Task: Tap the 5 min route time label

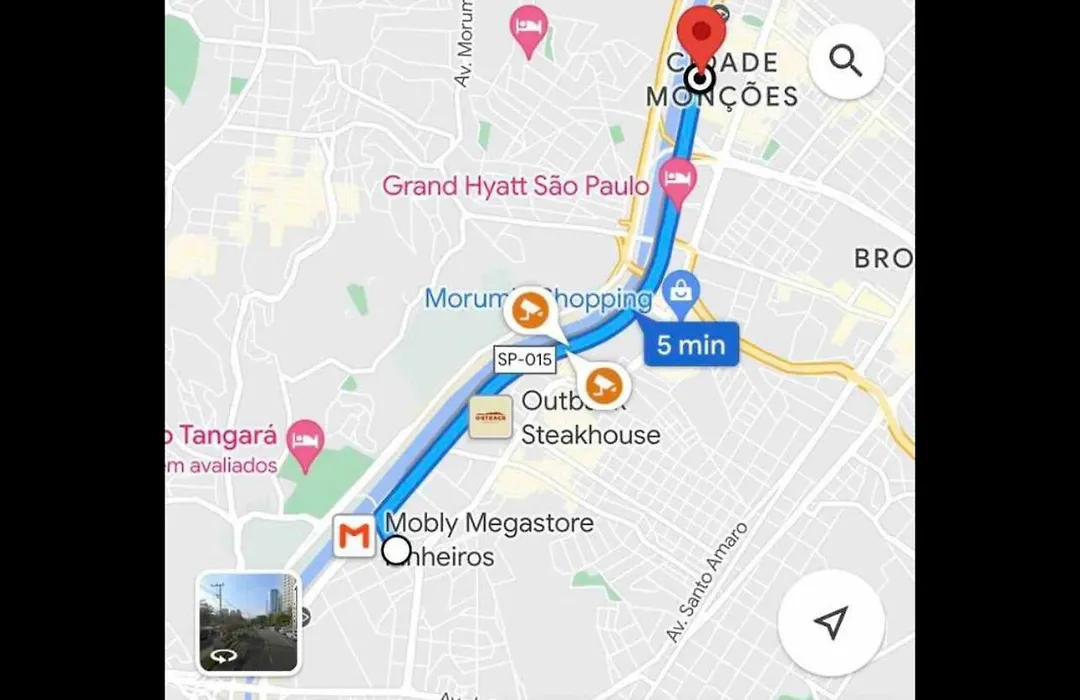Action: click(x=690, y=345)
